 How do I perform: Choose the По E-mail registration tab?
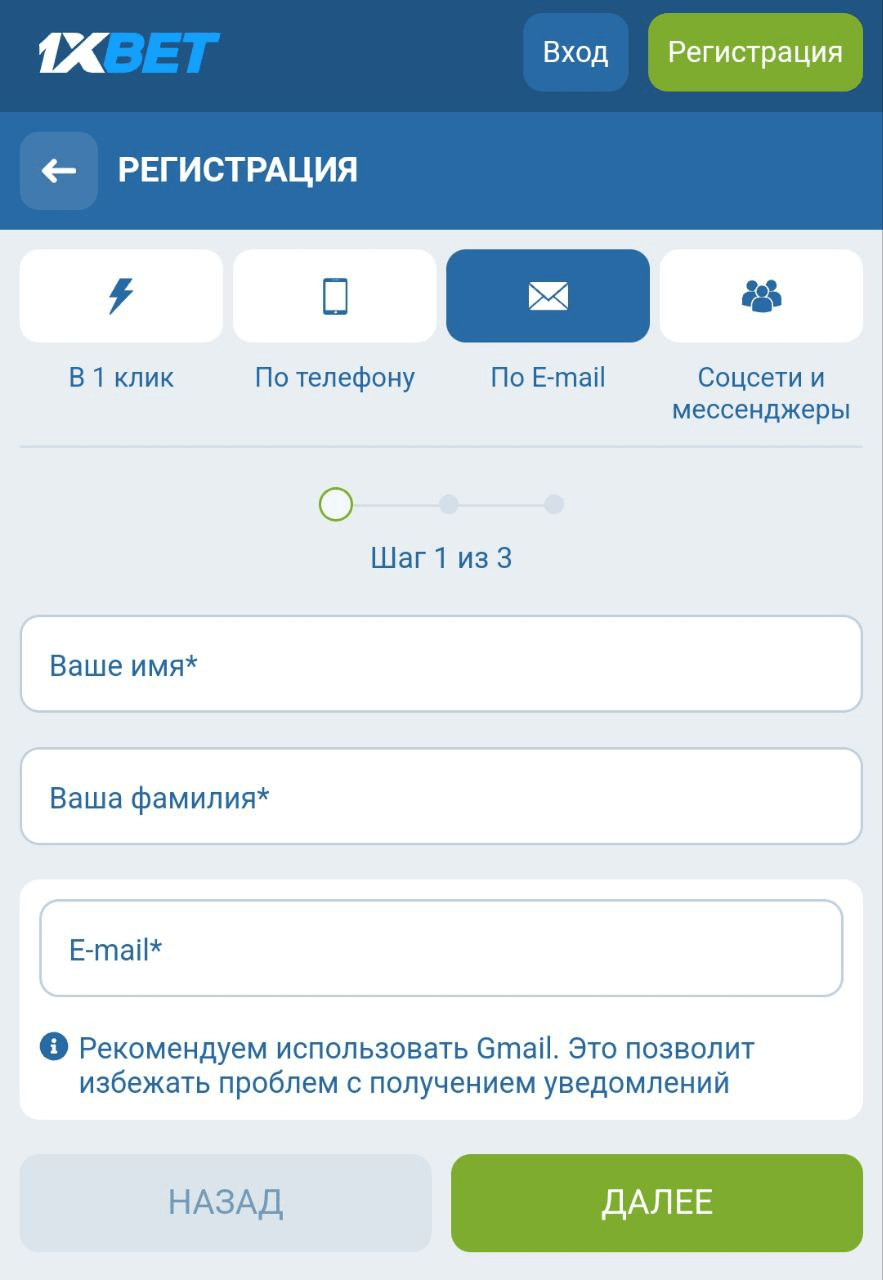[x=548, y=296]
